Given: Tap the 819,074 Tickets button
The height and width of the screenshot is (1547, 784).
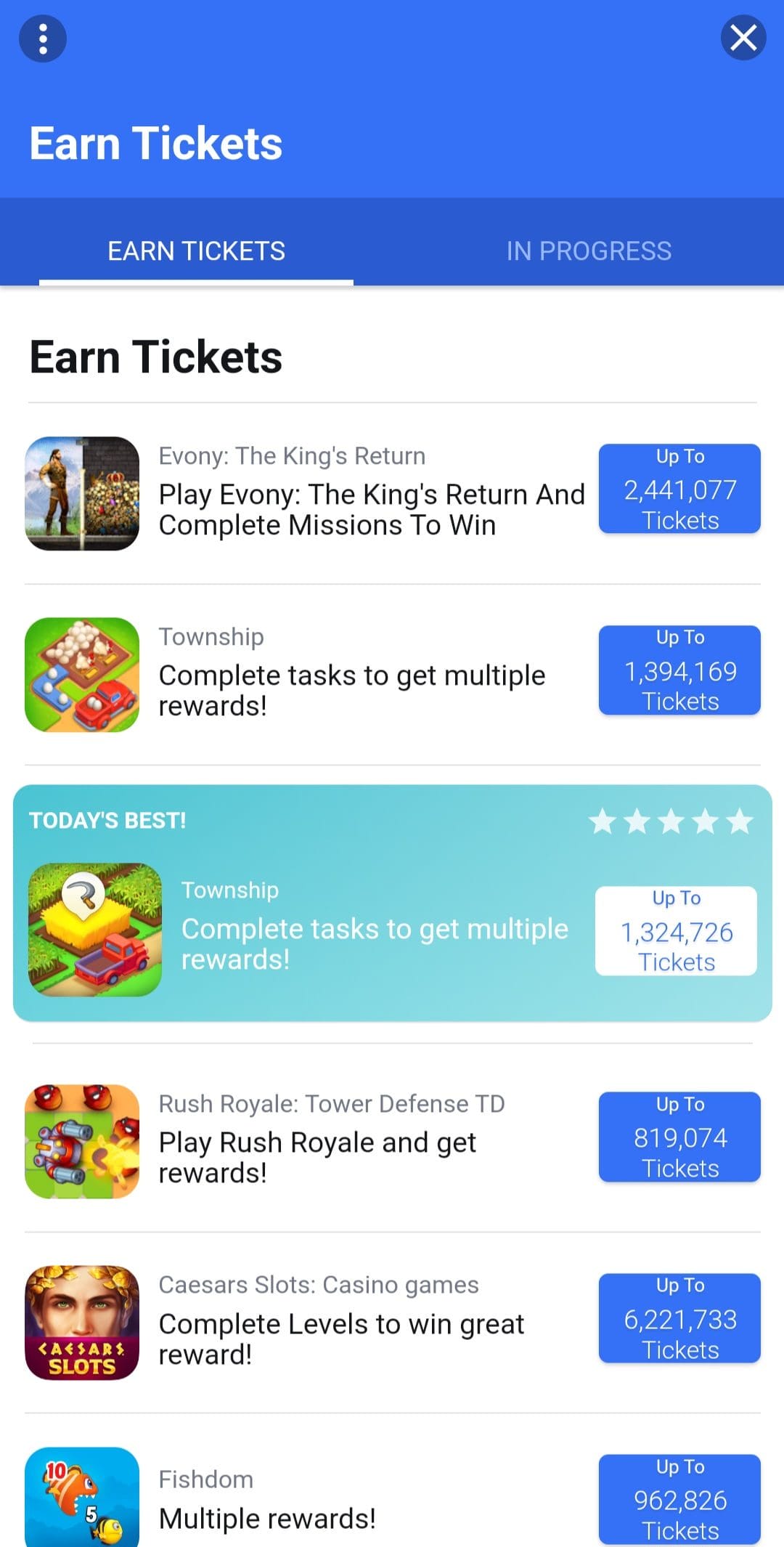Looking at the screenshot, I should [679, 1137].
